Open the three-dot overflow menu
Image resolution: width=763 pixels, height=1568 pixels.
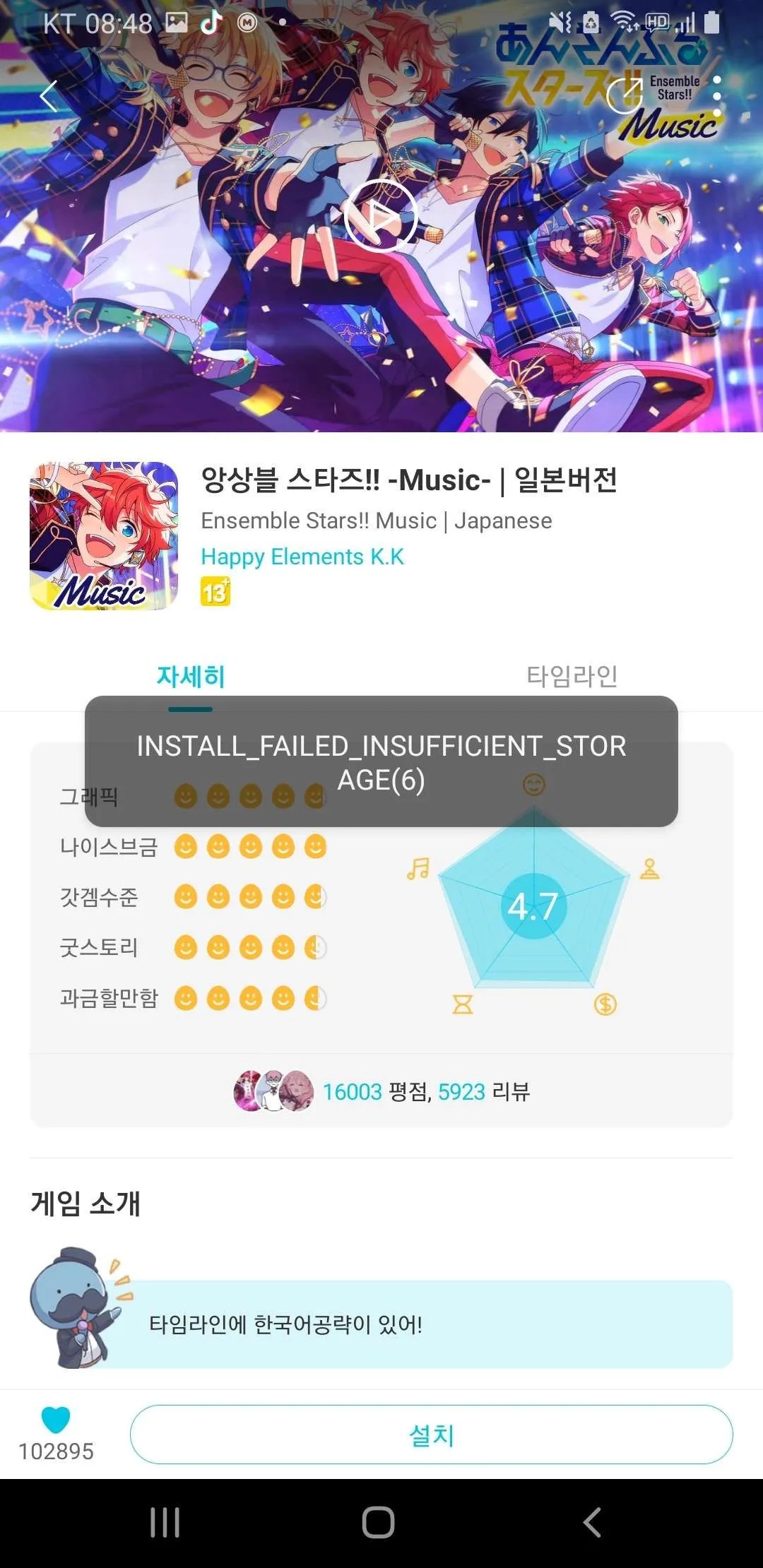pos(717,97)
